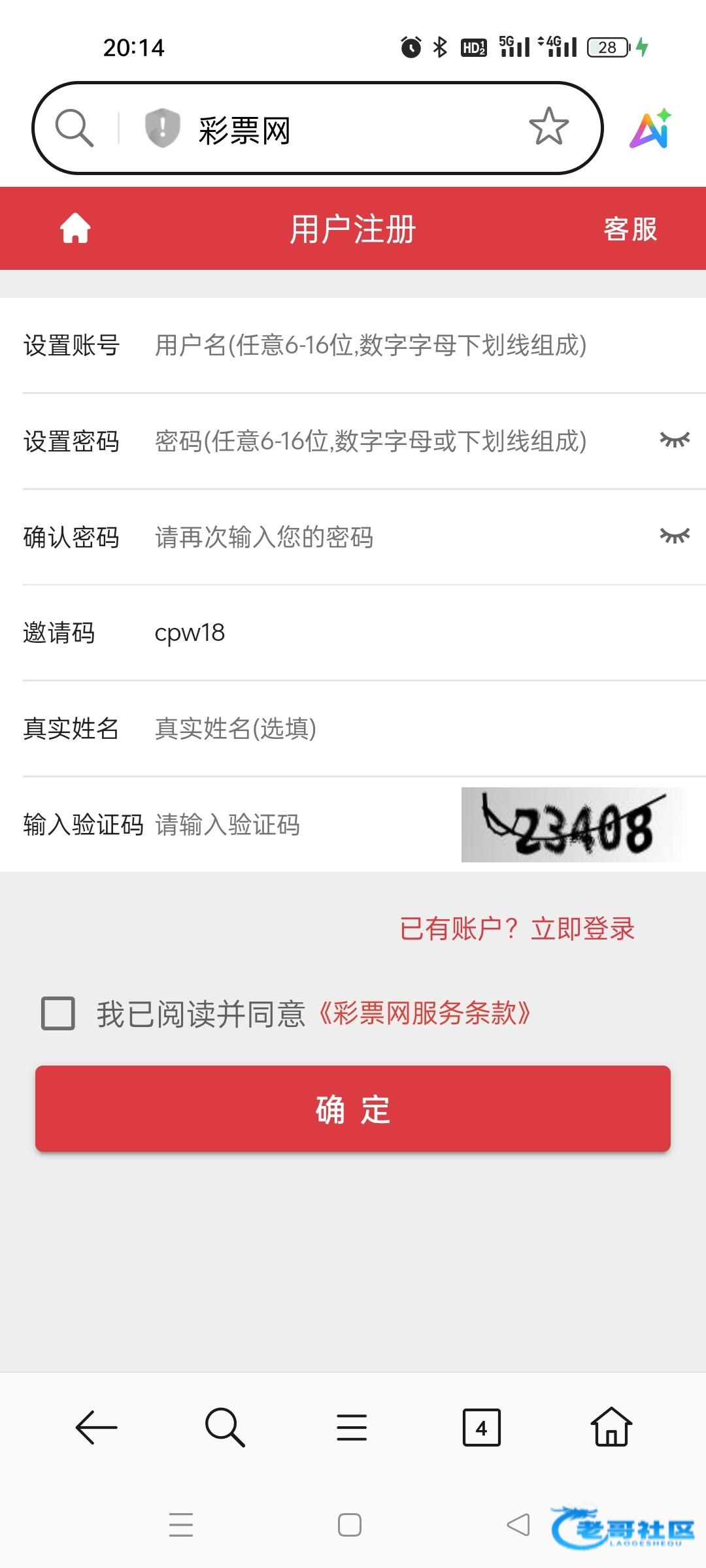Tap the search icon in address bar
The height and width of the screenshot is (1568, 706).
click(x=74, y=128)
